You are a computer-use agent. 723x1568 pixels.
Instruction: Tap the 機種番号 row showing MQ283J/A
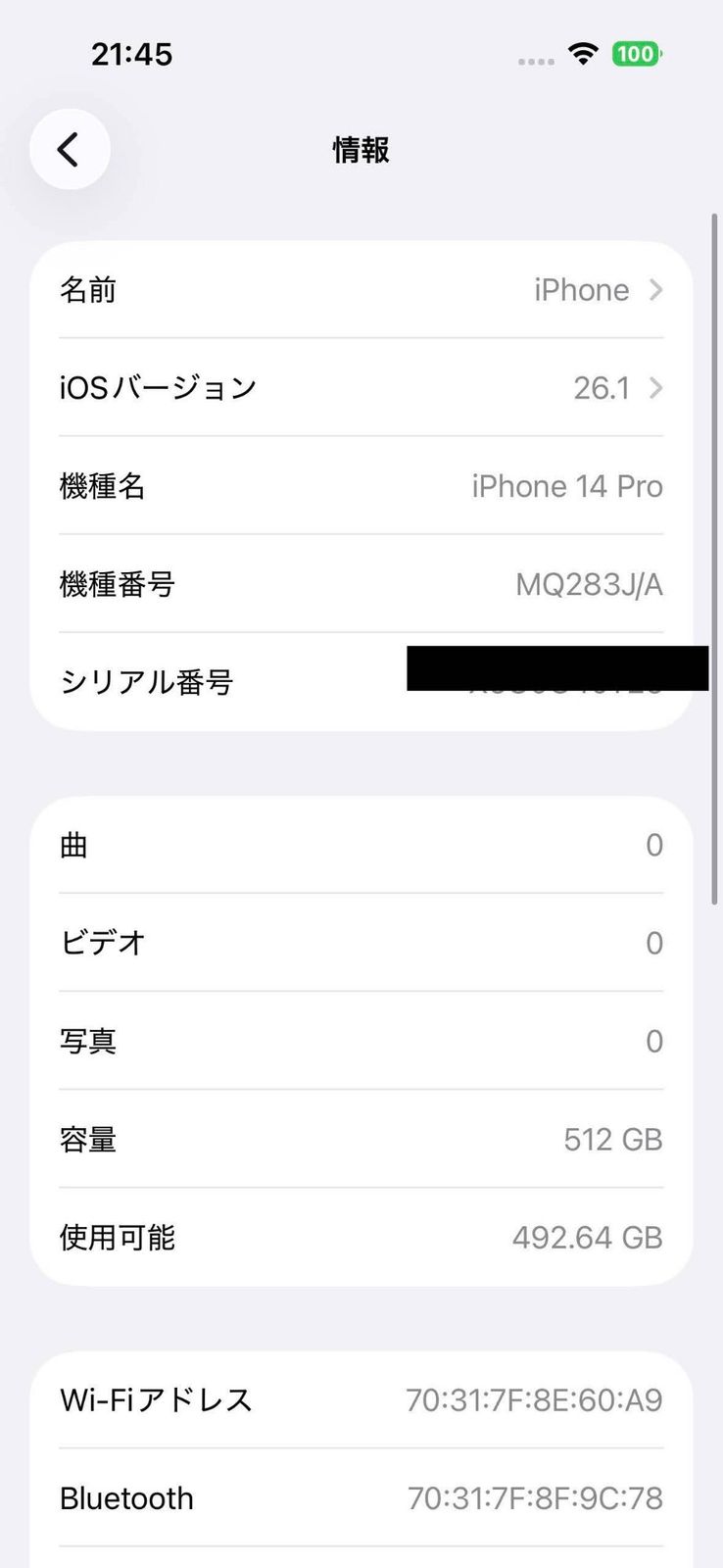(361, 584)
